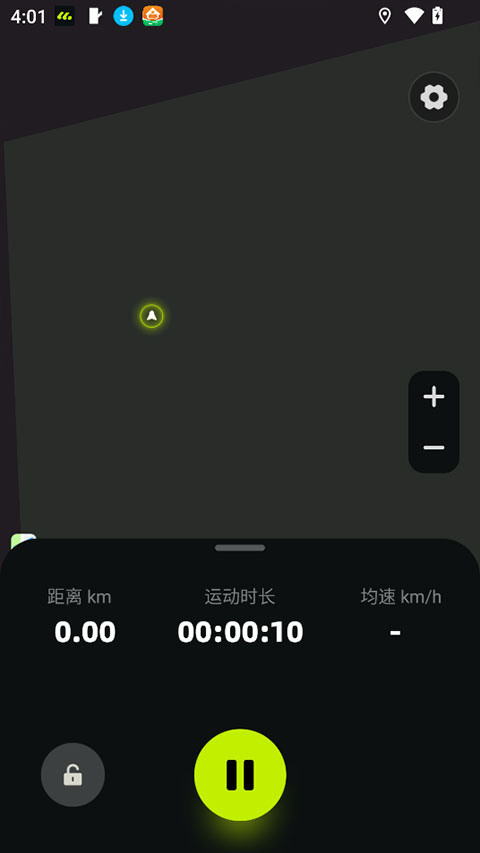
Task: Pause the workout recording
Action: point(240,775)
